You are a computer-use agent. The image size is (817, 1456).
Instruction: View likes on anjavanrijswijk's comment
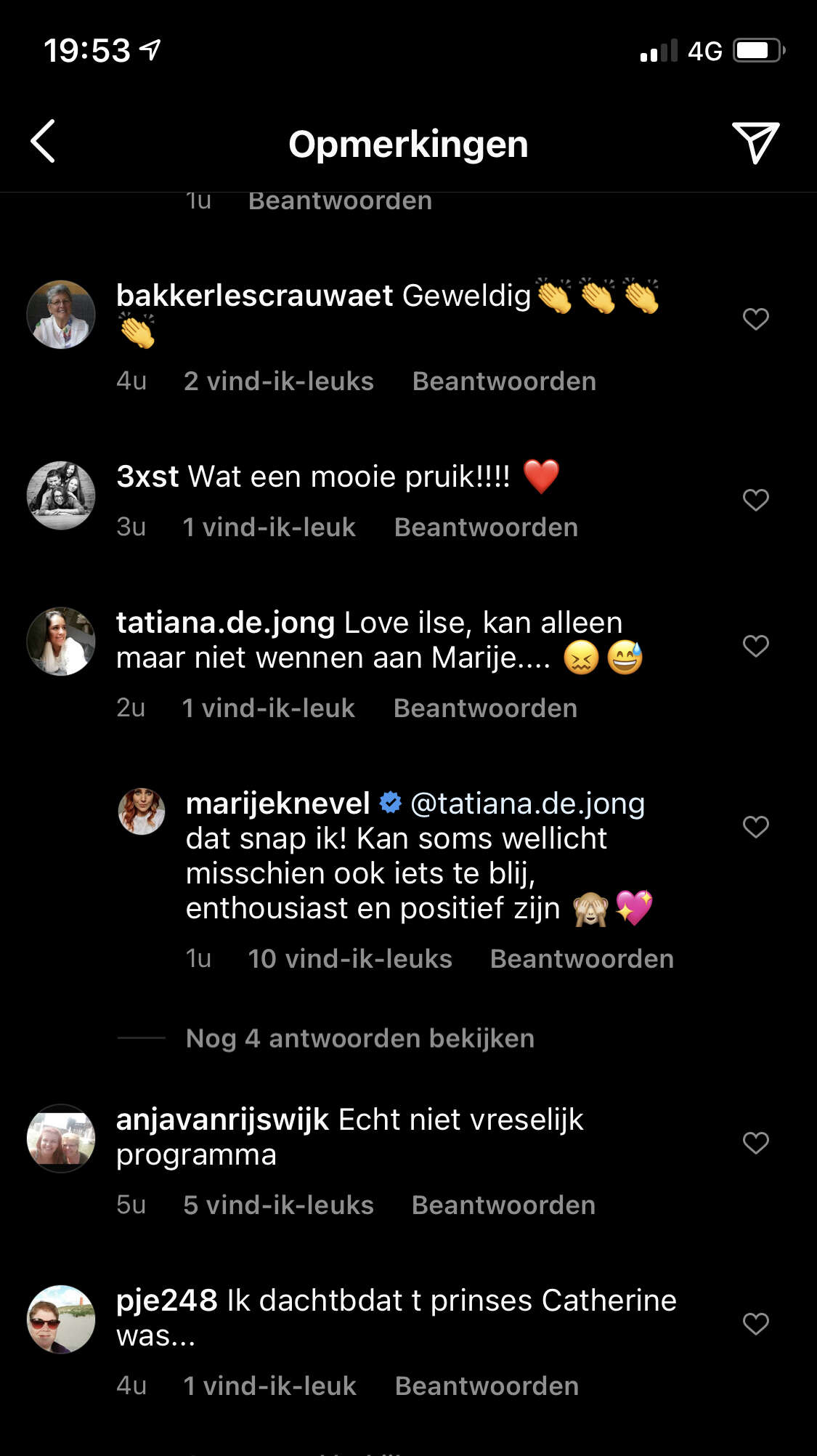pyautogui.click(x=278, y=1205)
